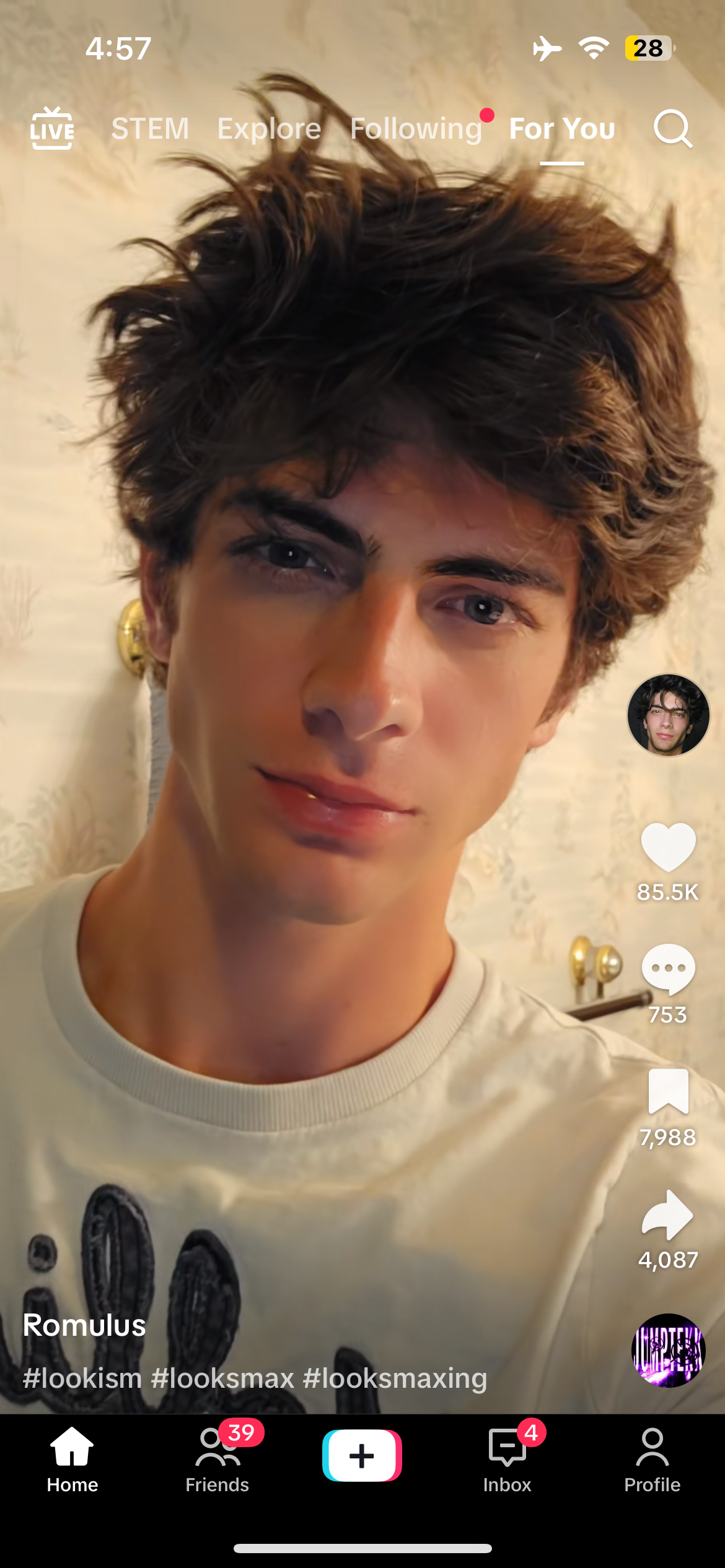Screen dimensions: 725x1568
Task: Create a new post with plus button
Action: [x=362, y=1455]
